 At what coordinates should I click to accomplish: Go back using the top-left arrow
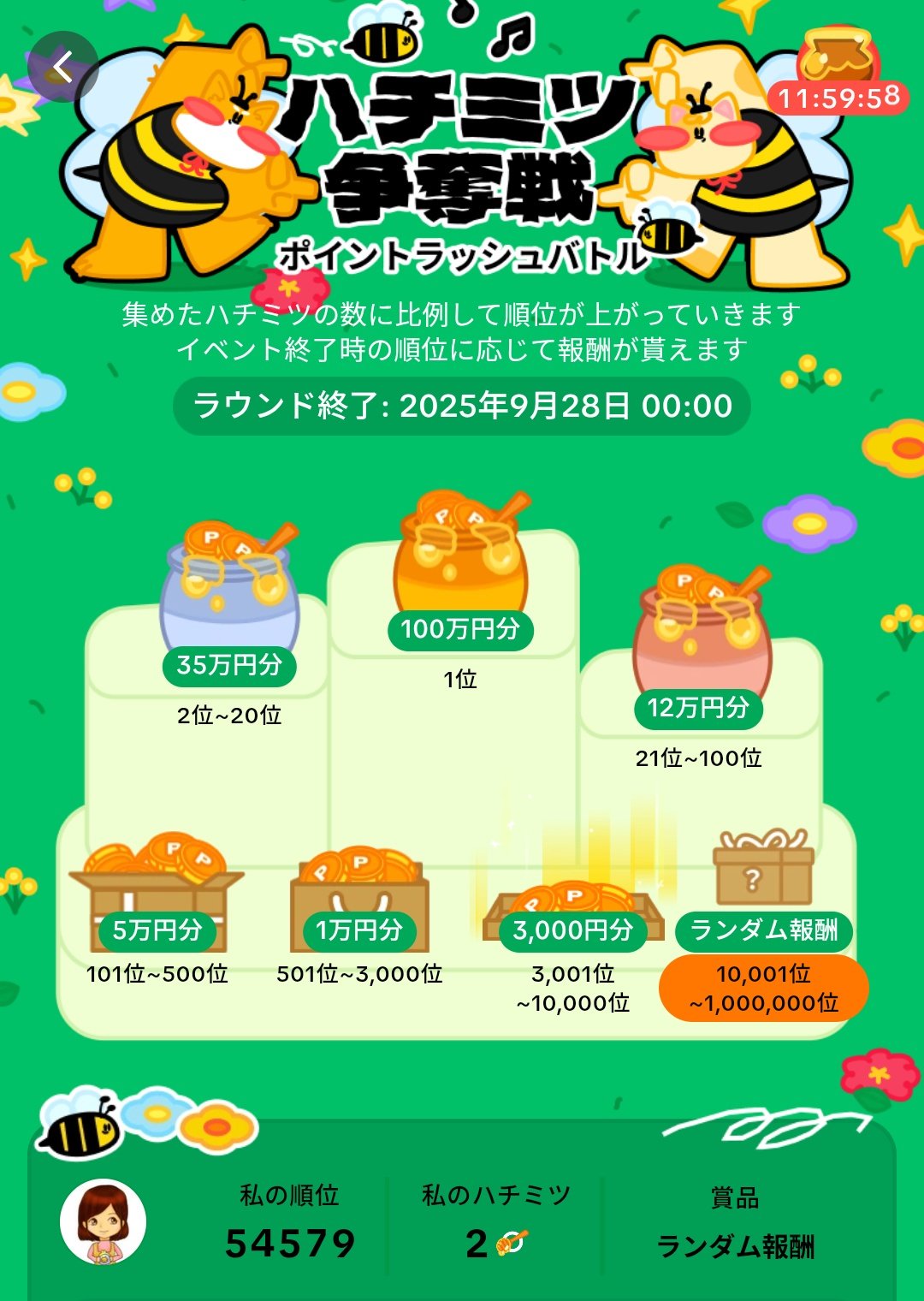point(62,67)
